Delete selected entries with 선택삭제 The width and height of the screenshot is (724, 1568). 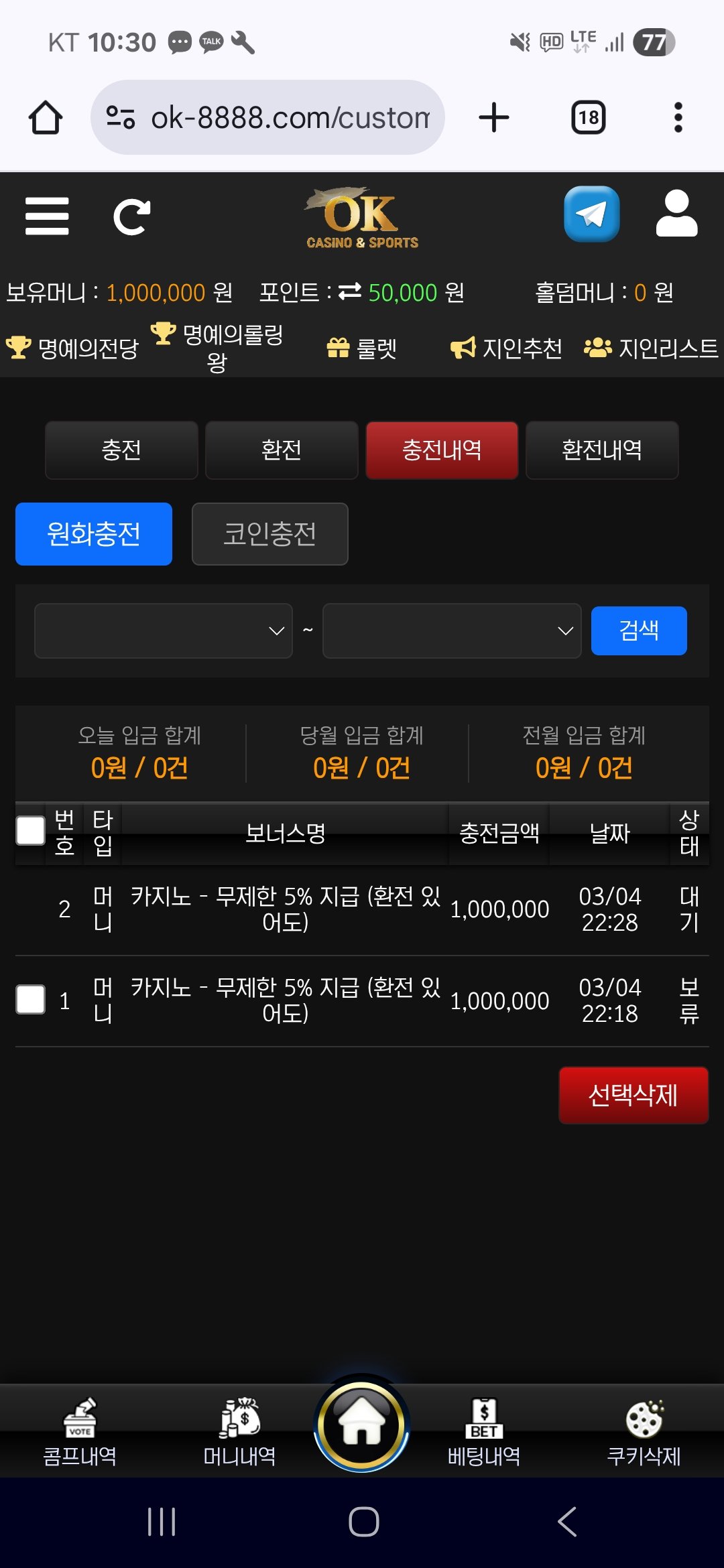click(x=633, y=1095)
